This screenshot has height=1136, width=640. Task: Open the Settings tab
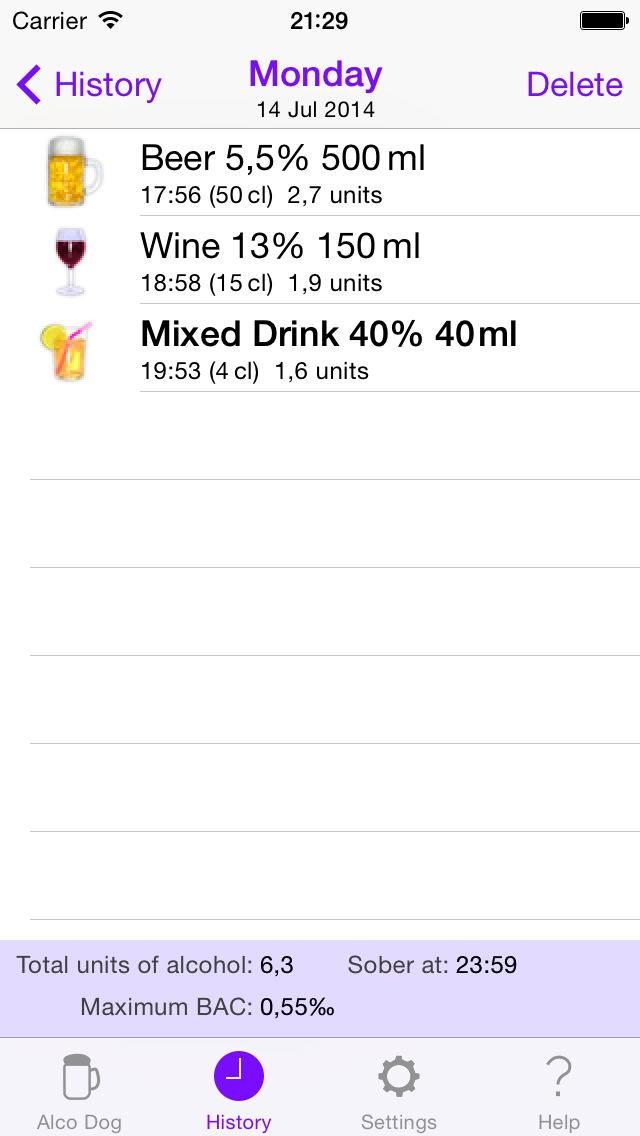pos(399,1090)
